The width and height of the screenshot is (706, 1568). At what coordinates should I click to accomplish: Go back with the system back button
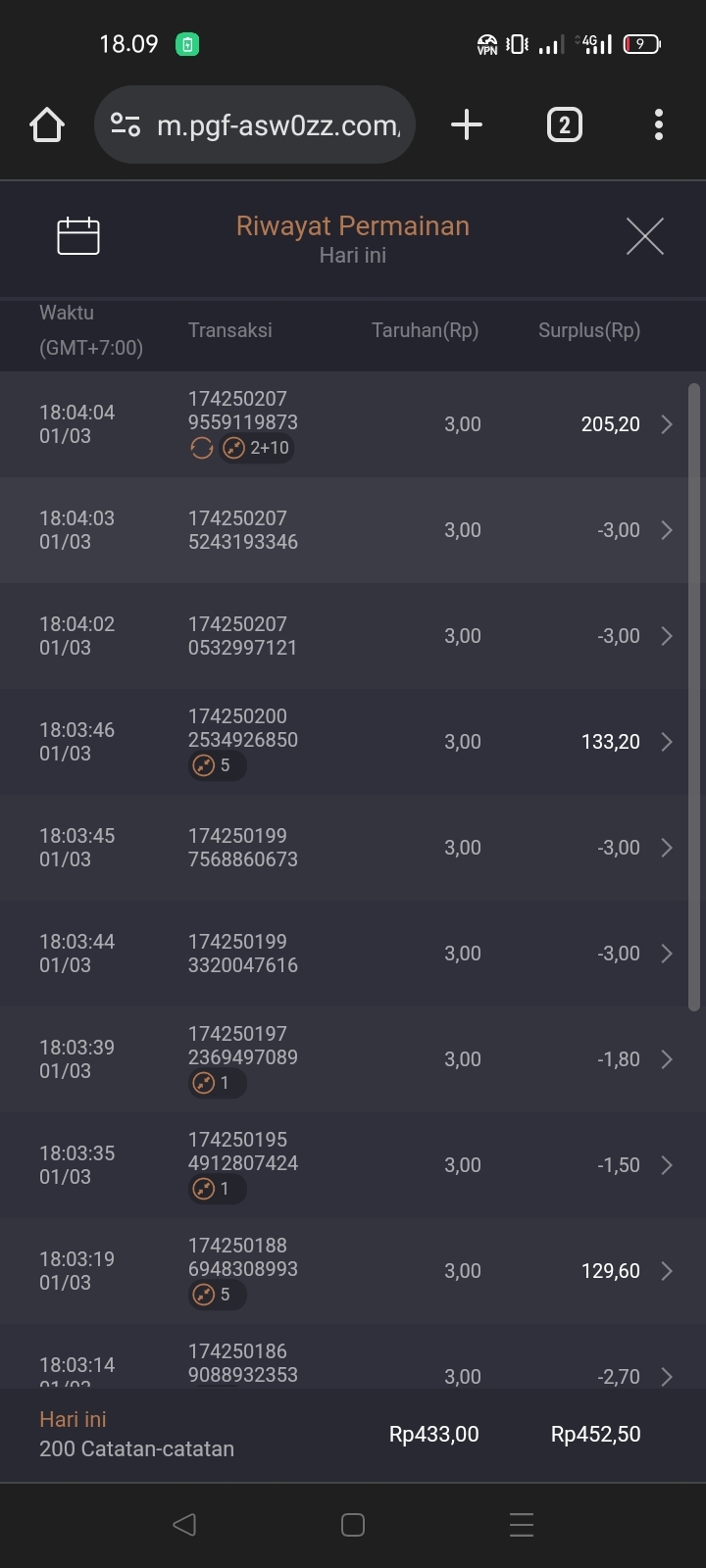coord(184,1525)
